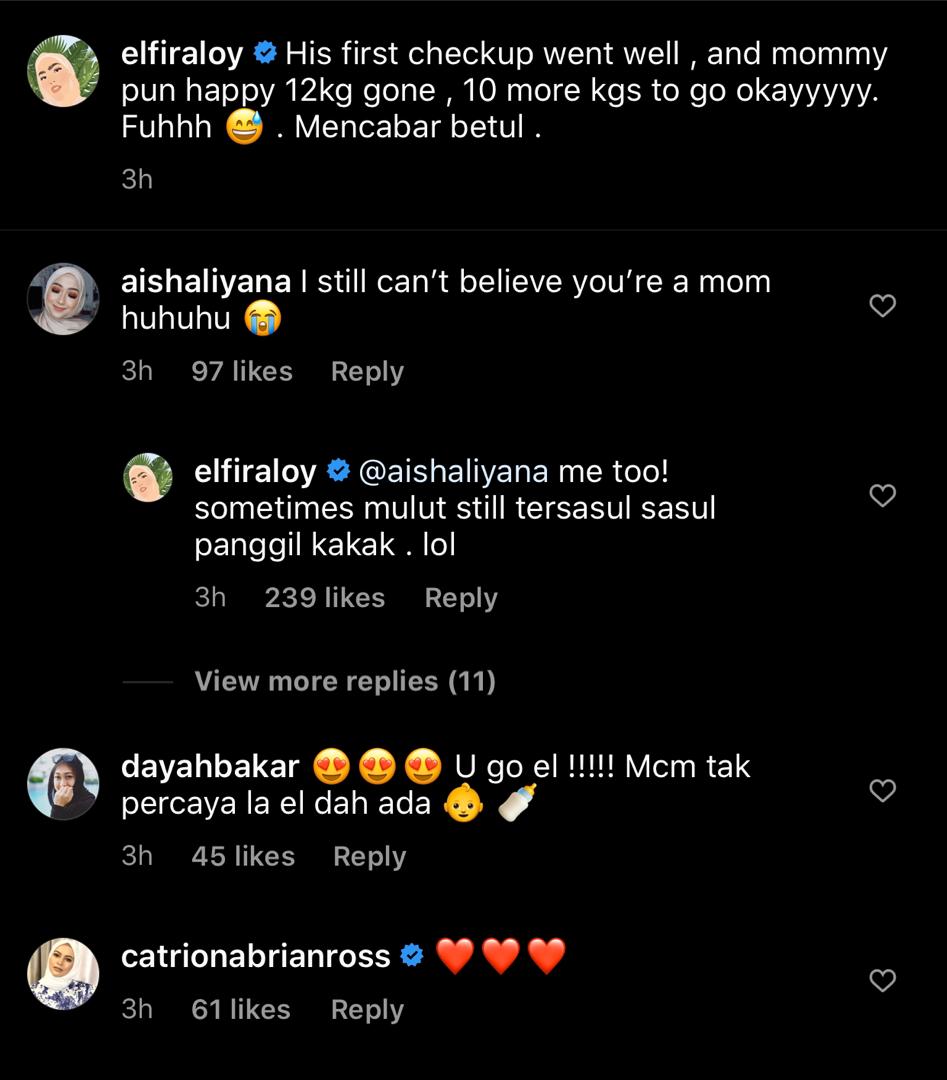Expand View more replies (11)
The image size is (947, 1080).
345,682
